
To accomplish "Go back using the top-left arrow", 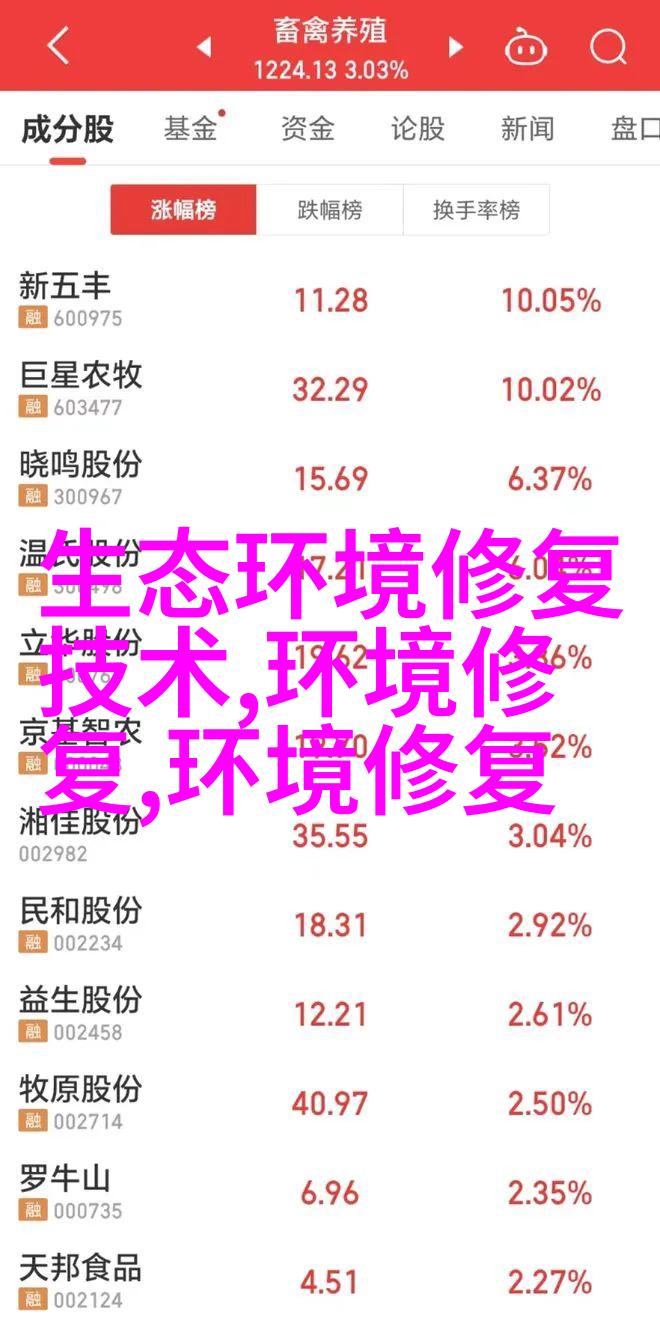I will (58, 46).
